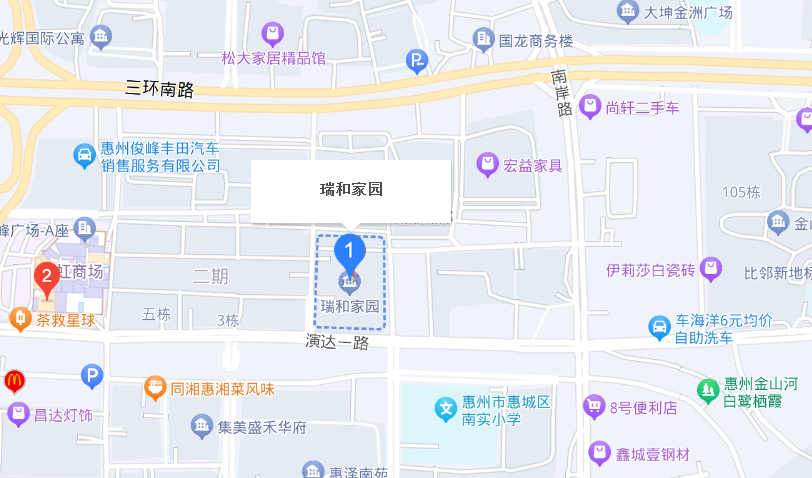Select the 同湘惠湘菜风味 restaurant point

click(x=154, y=388)
